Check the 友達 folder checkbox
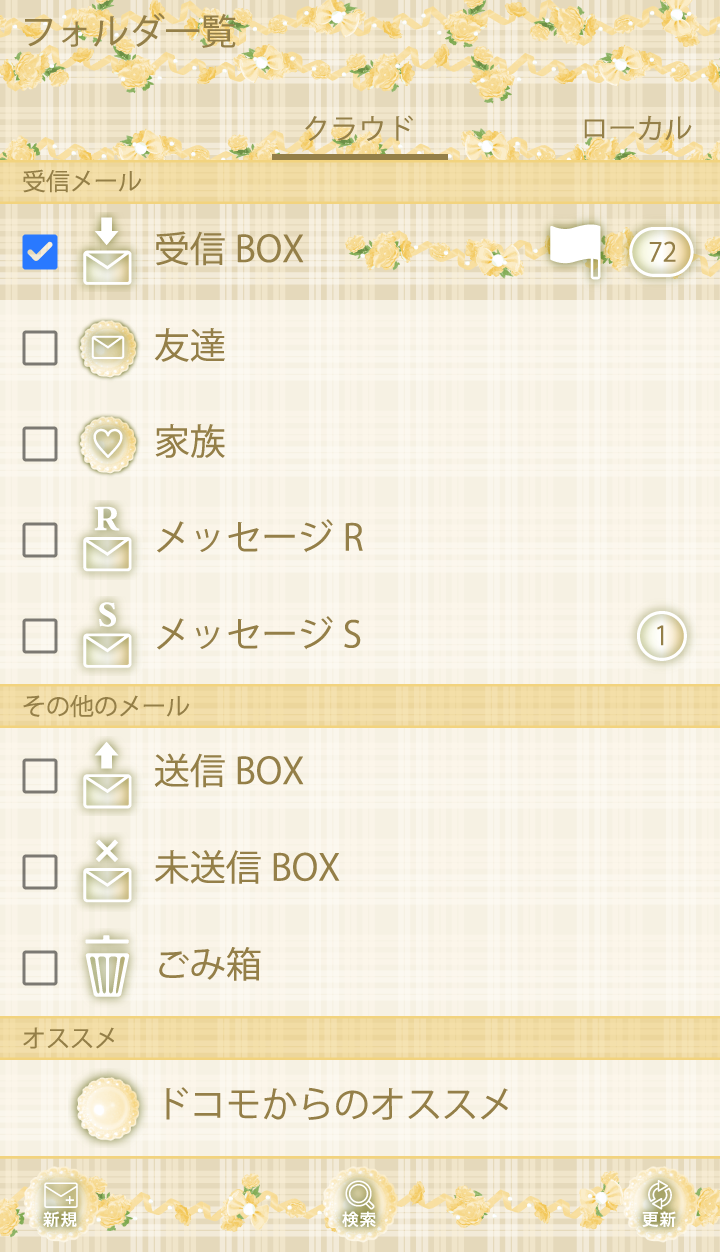The width and height of the screenshot is (720, 1252). 40,348
